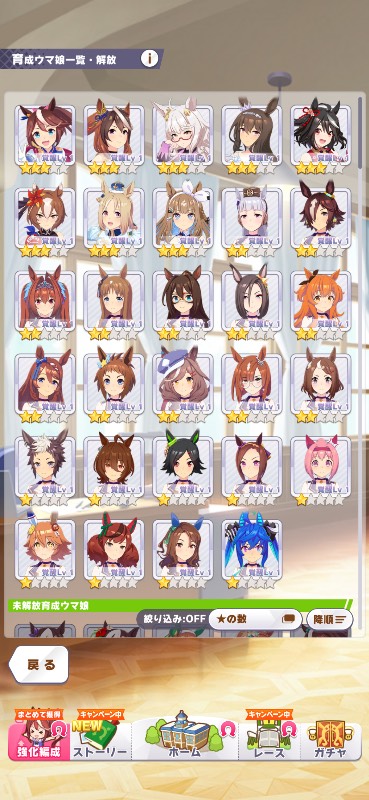Select the white-haired character with red glasses
Image resolution: width=369 pixels, height=800 pixels.
[x=183, y=136]
